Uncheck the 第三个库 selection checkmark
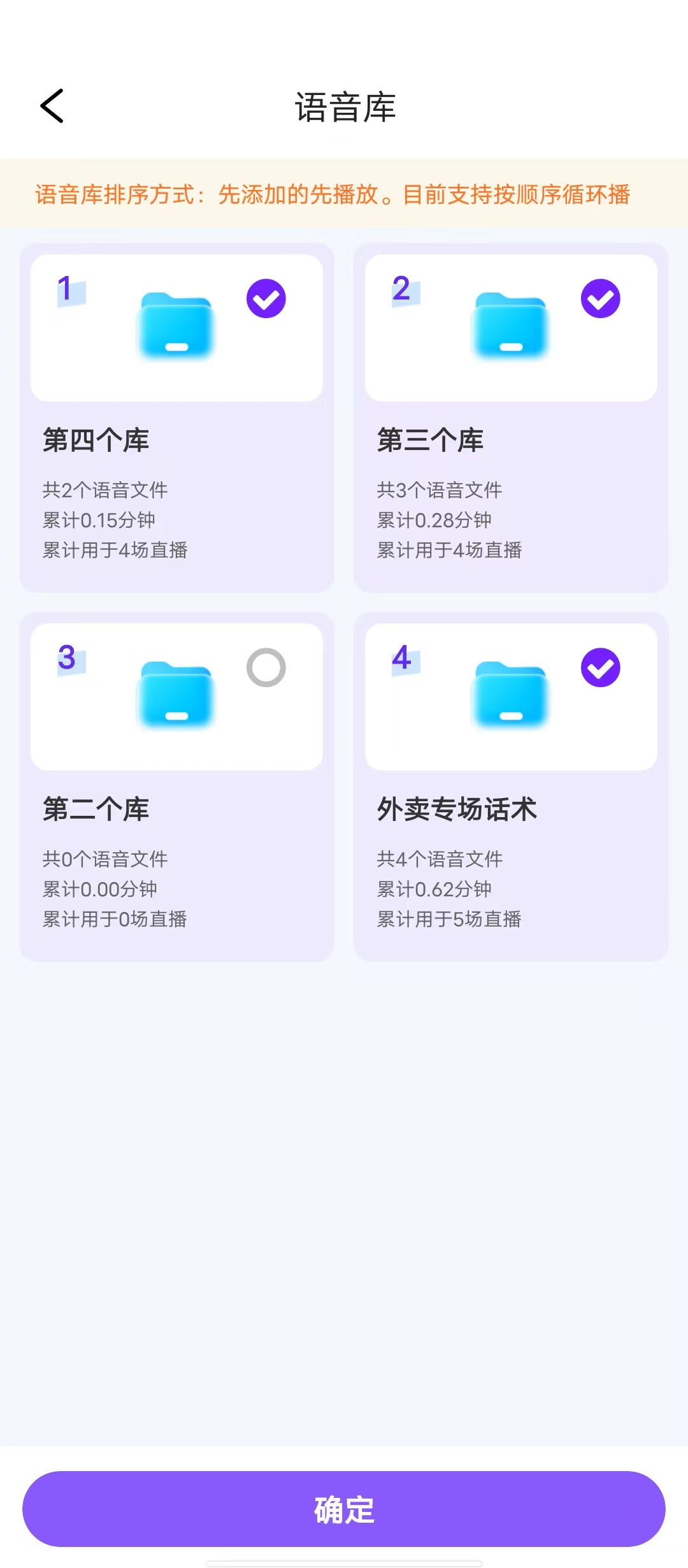Screen dimensions: 688x1568 (601, 298)
